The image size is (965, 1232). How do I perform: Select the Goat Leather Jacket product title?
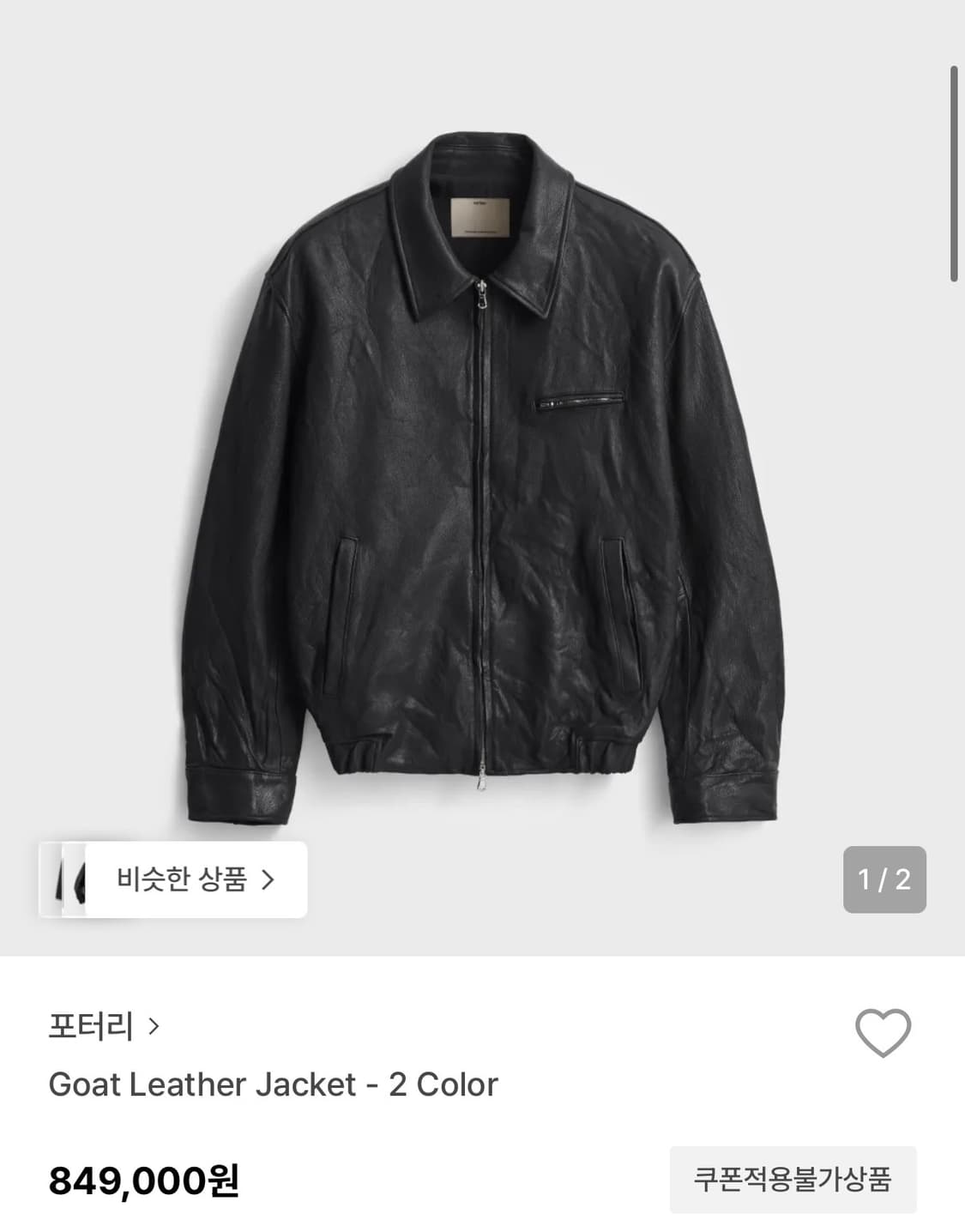(x=273, y=1084)
